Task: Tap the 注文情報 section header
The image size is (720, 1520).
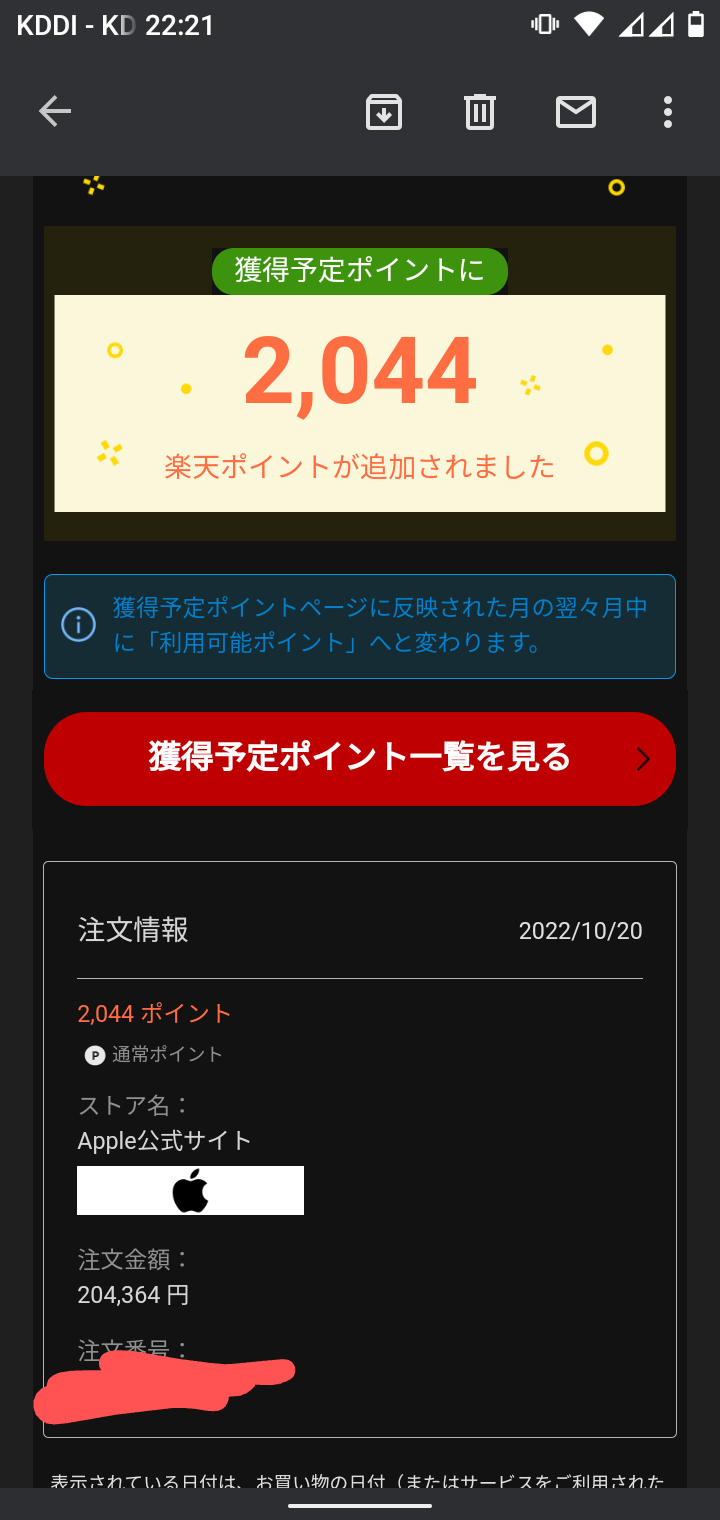Action: click(x=132, y=930)
